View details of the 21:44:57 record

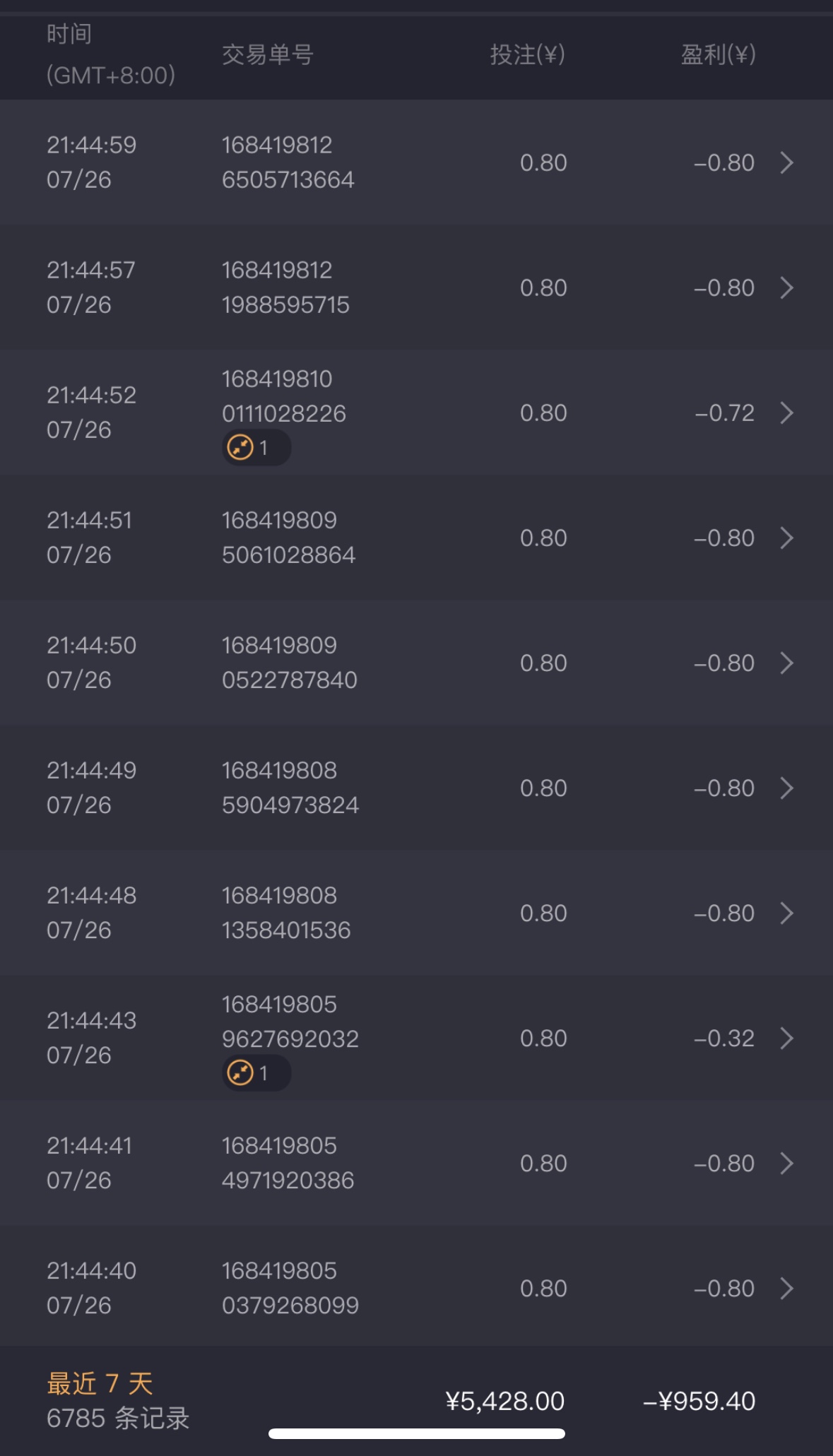pyautogui.click(x=417, y=288)
